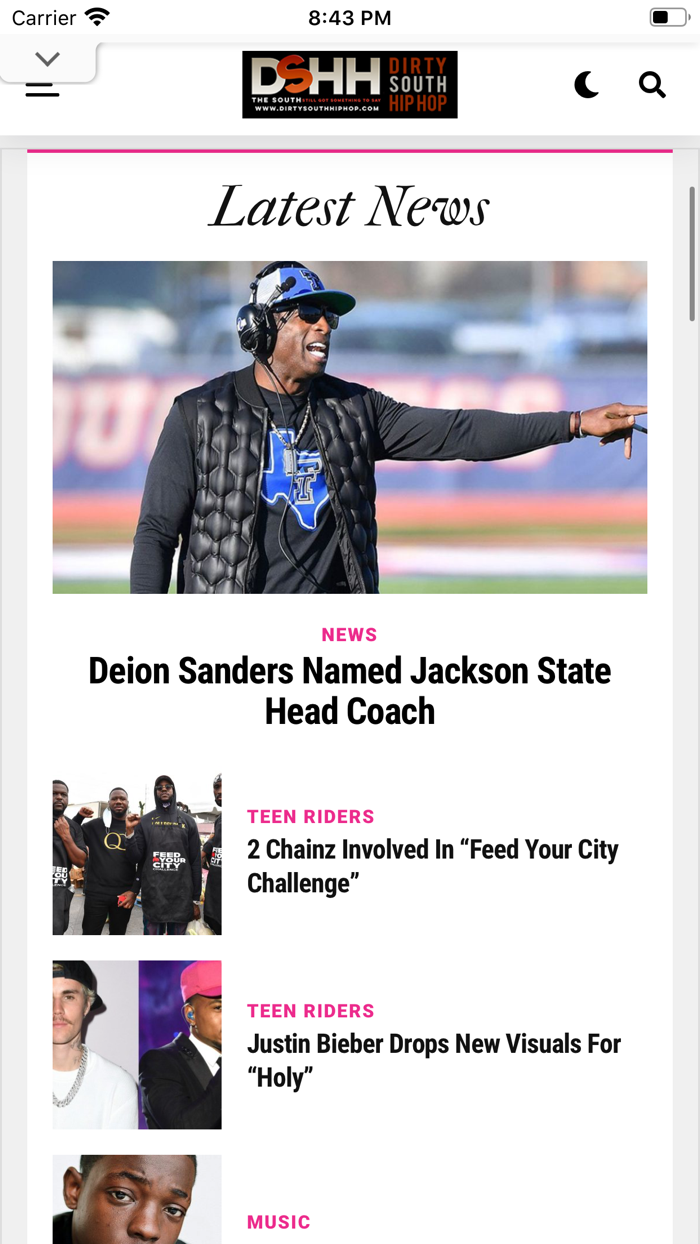The image size is (700, 1244).
Task: Open the thumbnail beside the MUSIC label
Action: [137, 1200]
